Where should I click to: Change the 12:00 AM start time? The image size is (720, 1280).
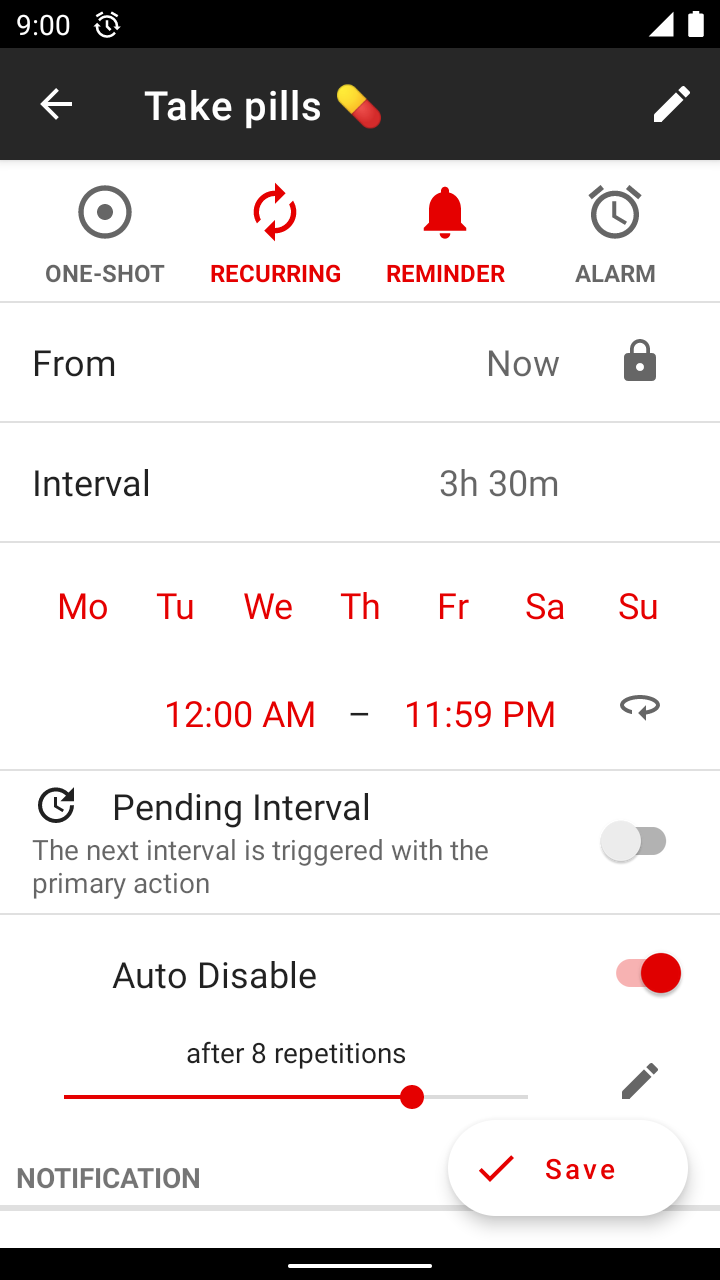(240, 714)
